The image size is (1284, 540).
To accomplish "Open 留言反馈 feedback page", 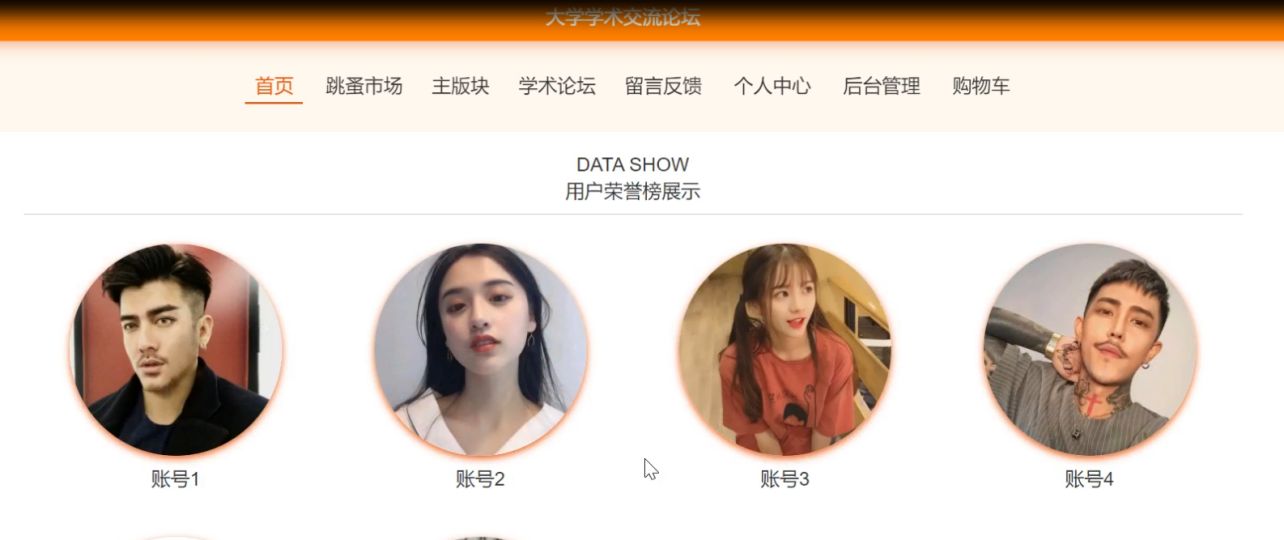I will (x=663, y=87).
